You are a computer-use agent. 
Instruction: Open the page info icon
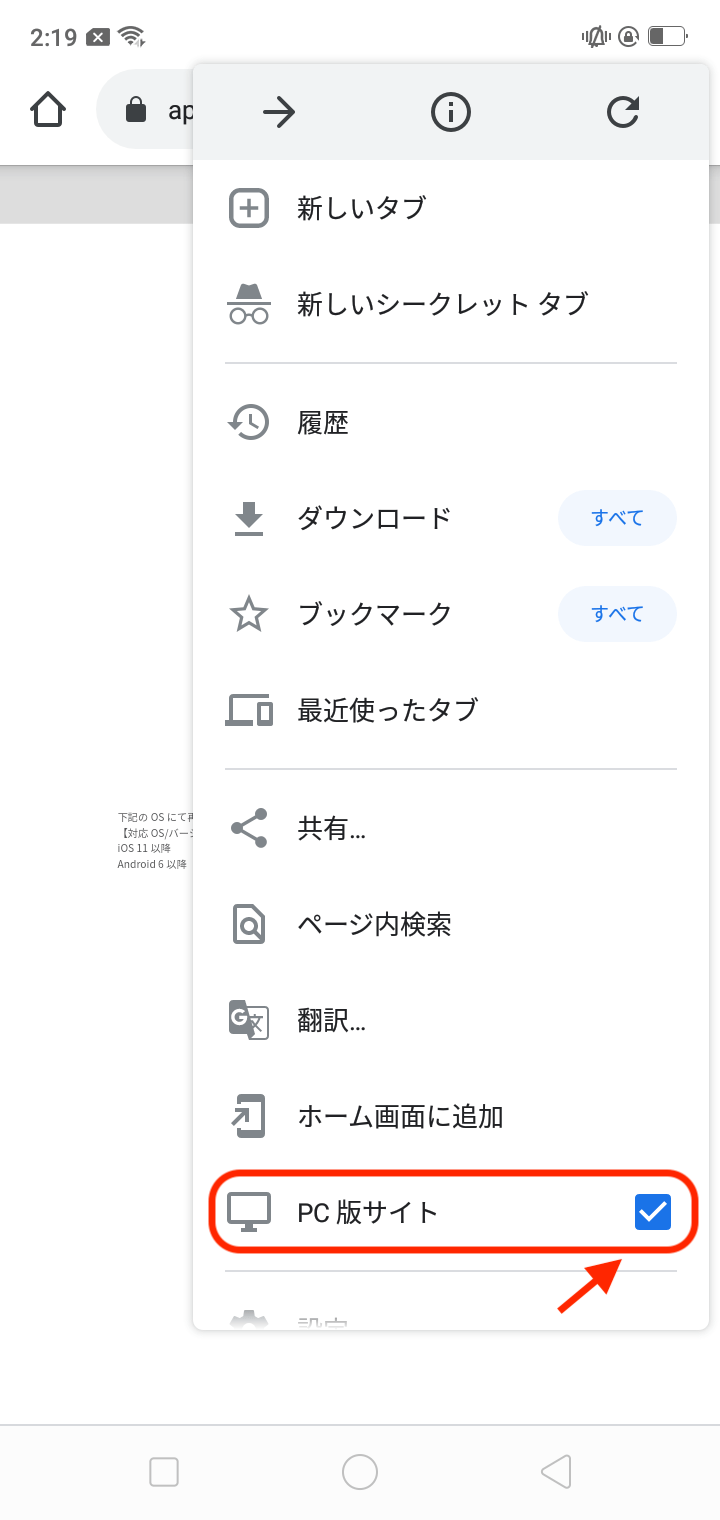[451, 113]
